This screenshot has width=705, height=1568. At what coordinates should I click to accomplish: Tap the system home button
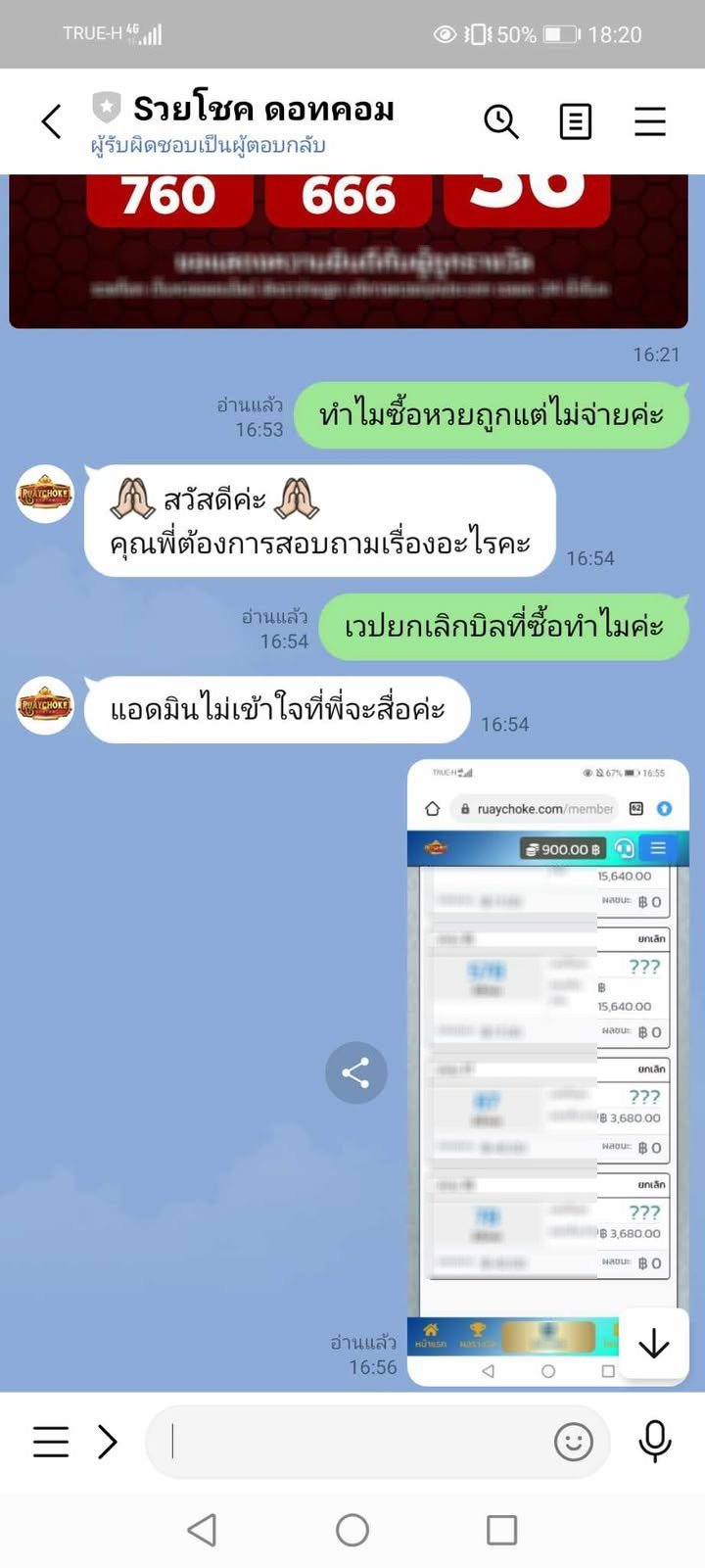(x=352, y=1530)
